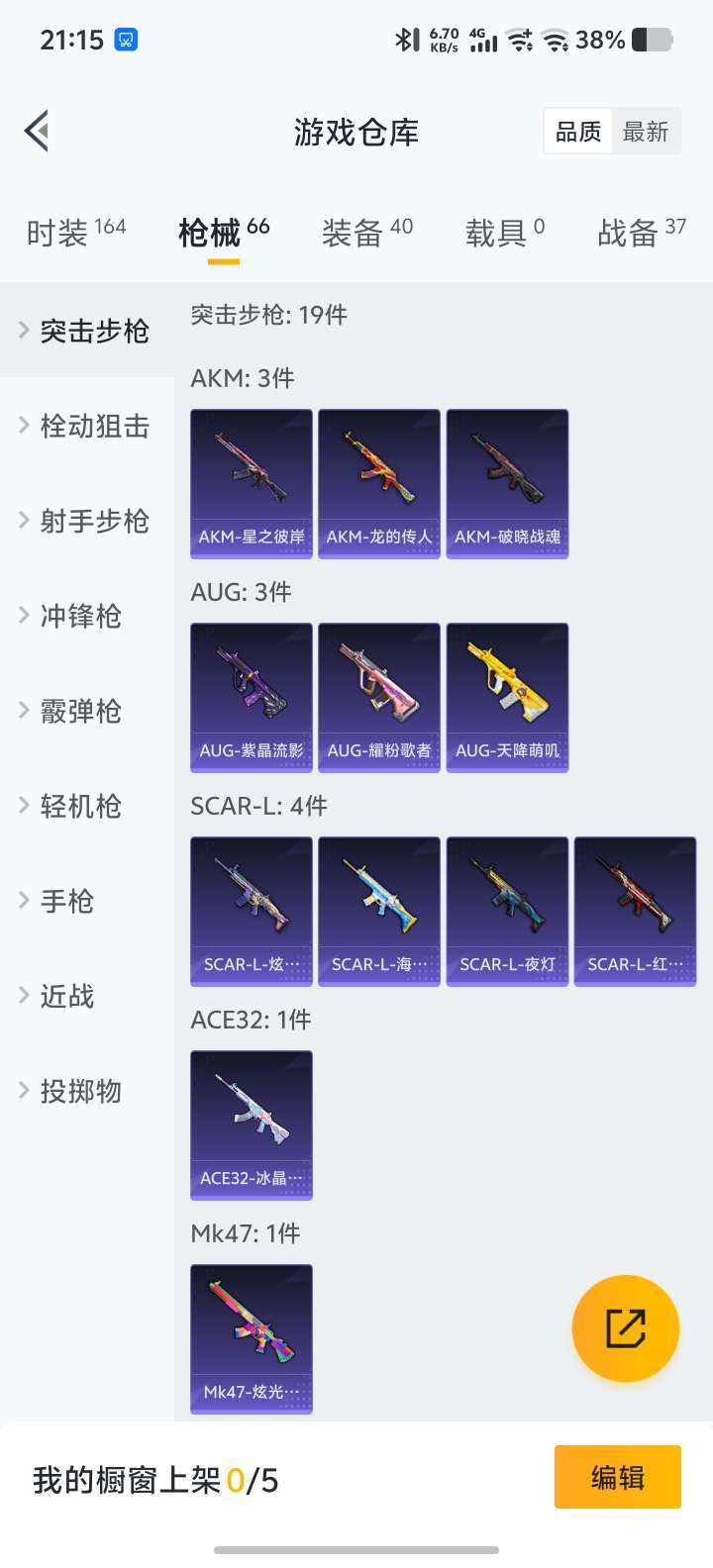
Task: Expand the 手枪 category
Action: coord(65,902)
